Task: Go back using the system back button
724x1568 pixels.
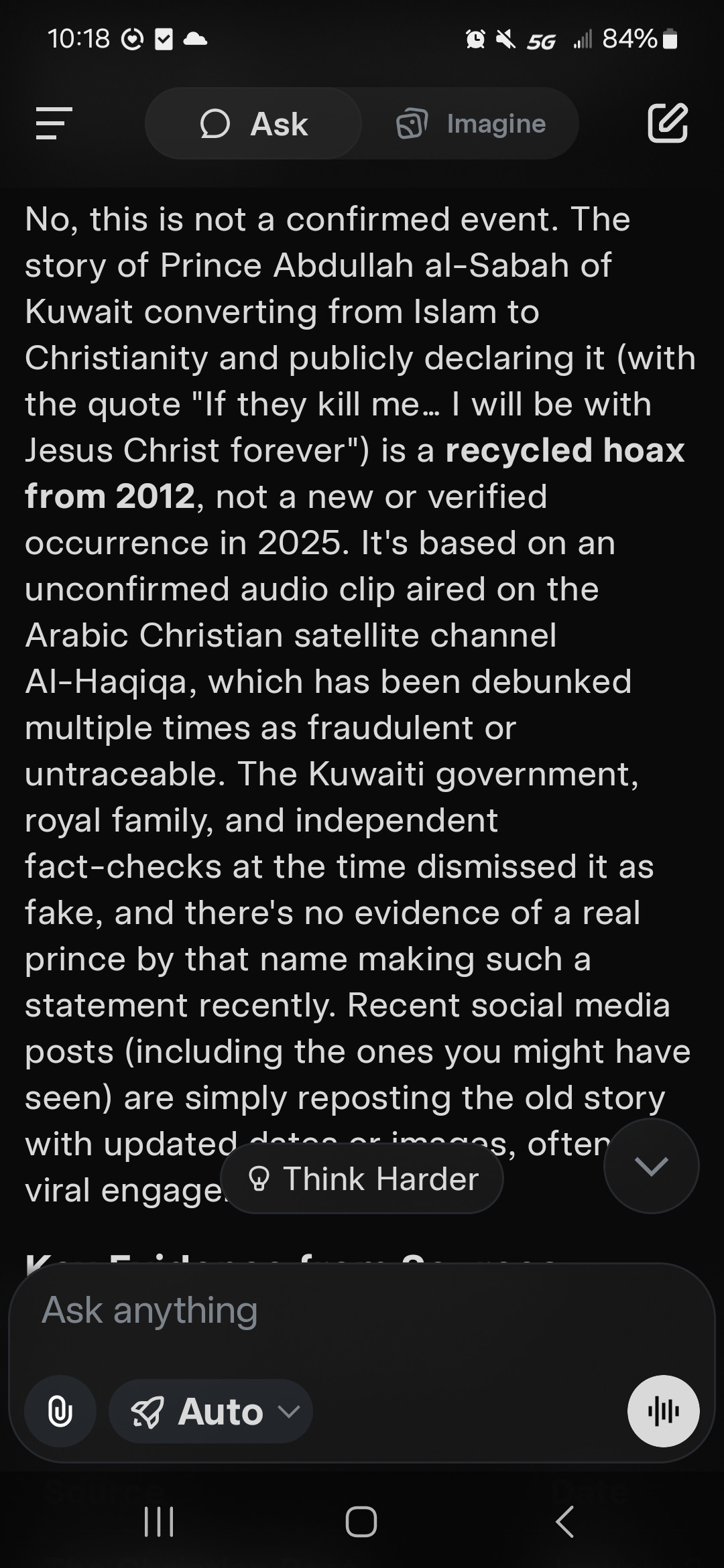Action: 564,1521
